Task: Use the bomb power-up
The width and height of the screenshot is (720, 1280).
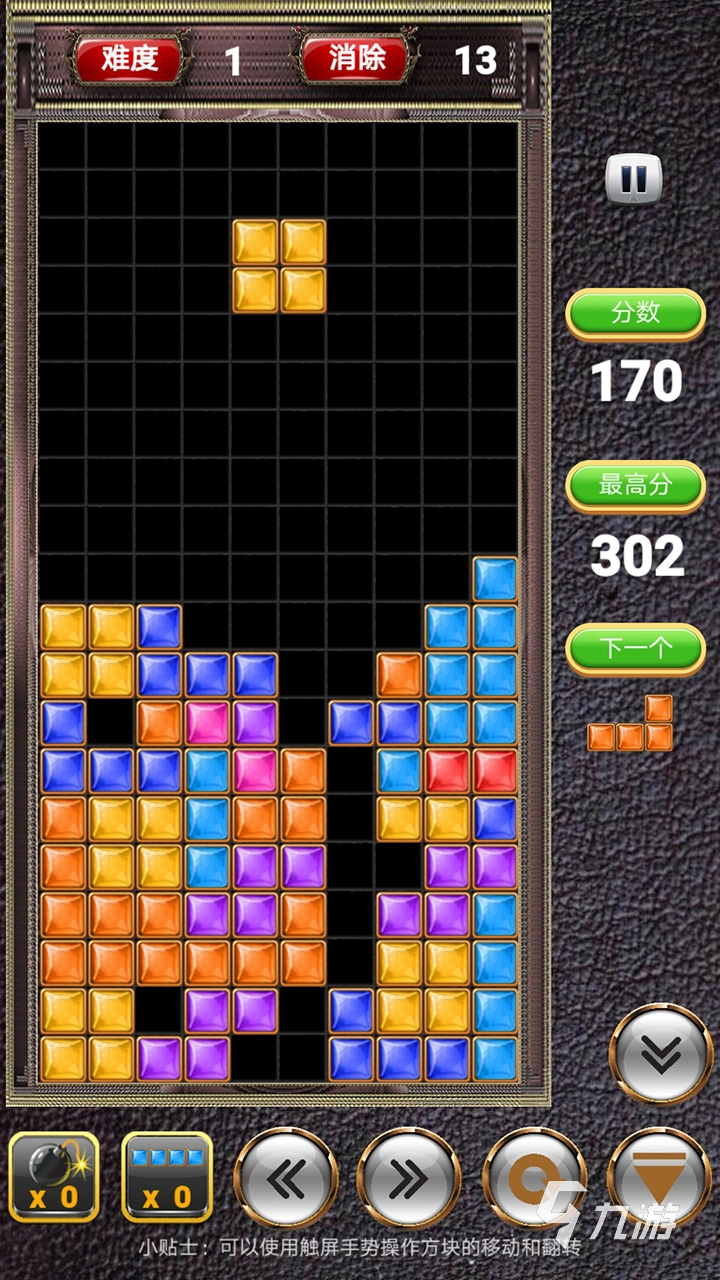Action: [x=54, y=1177]
